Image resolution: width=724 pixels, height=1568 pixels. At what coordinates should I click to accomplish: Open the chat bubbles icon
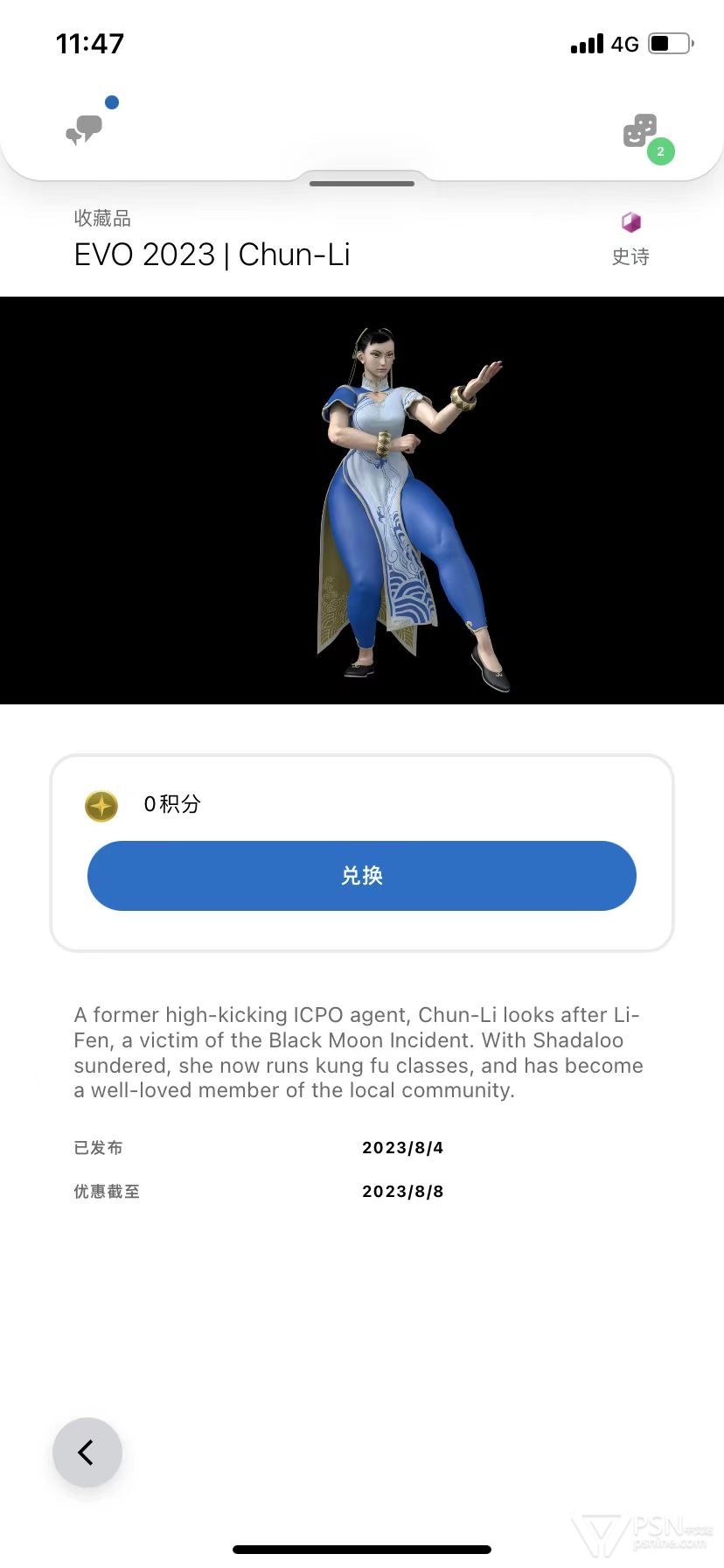pos(85,129)
